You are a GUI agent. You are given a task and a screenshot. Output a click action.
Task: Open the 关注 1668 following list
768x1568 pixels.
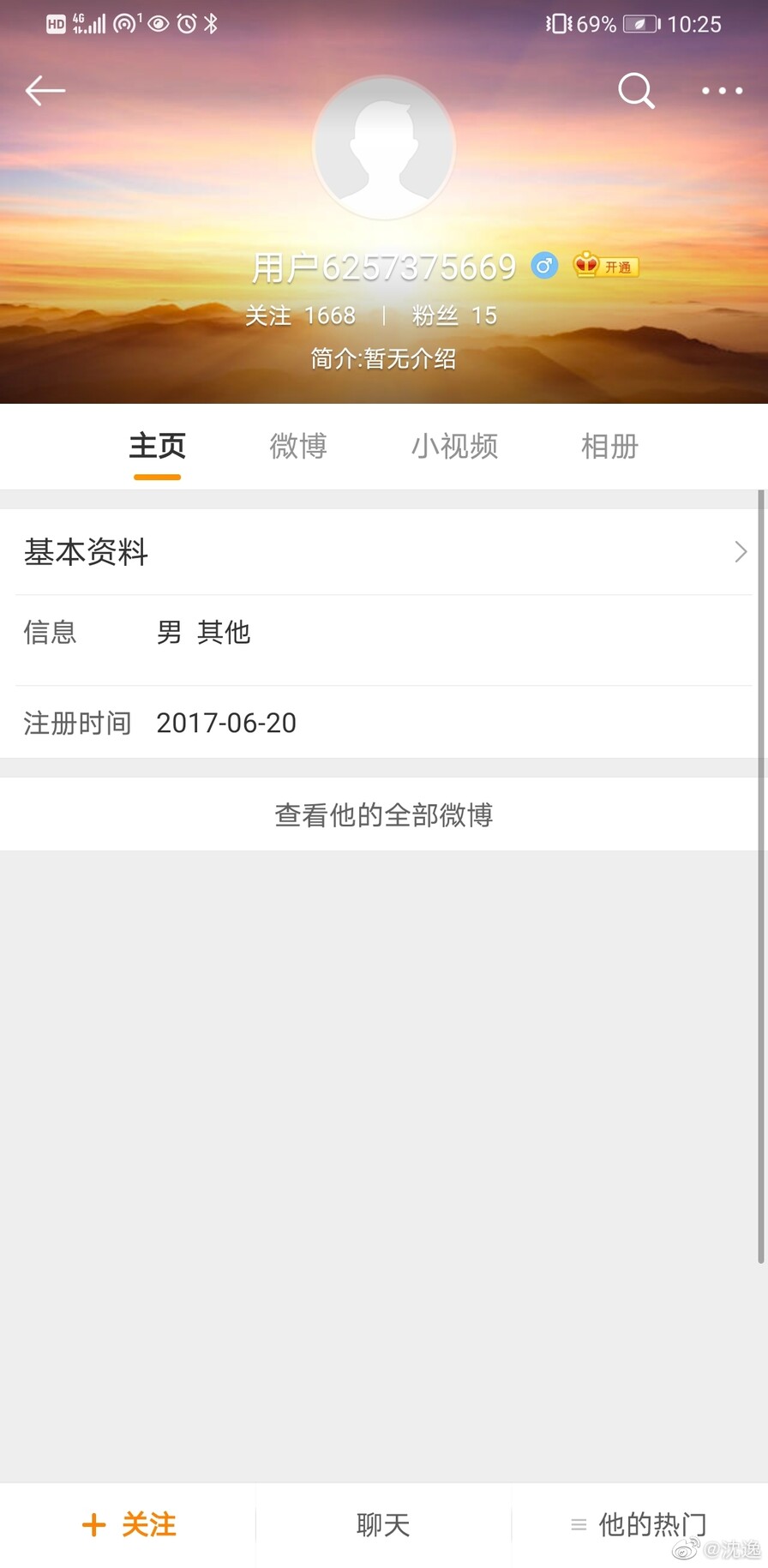pyautogui.click(x=300, y=315)
